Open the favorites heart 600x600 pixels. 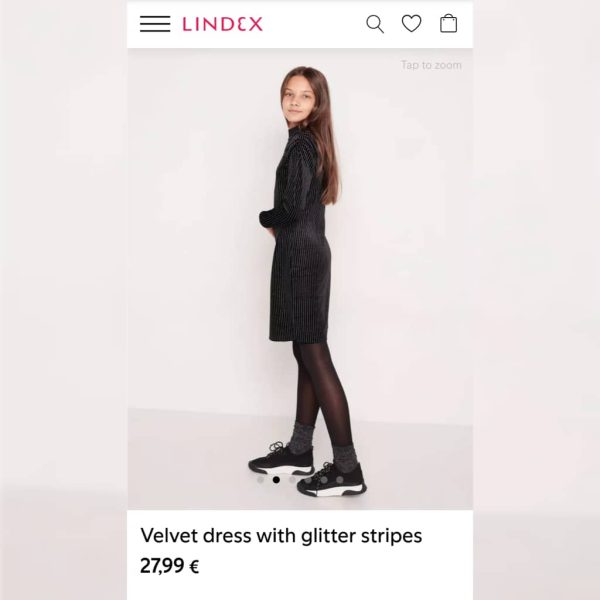pyautogui.click(x=411, y=24)
